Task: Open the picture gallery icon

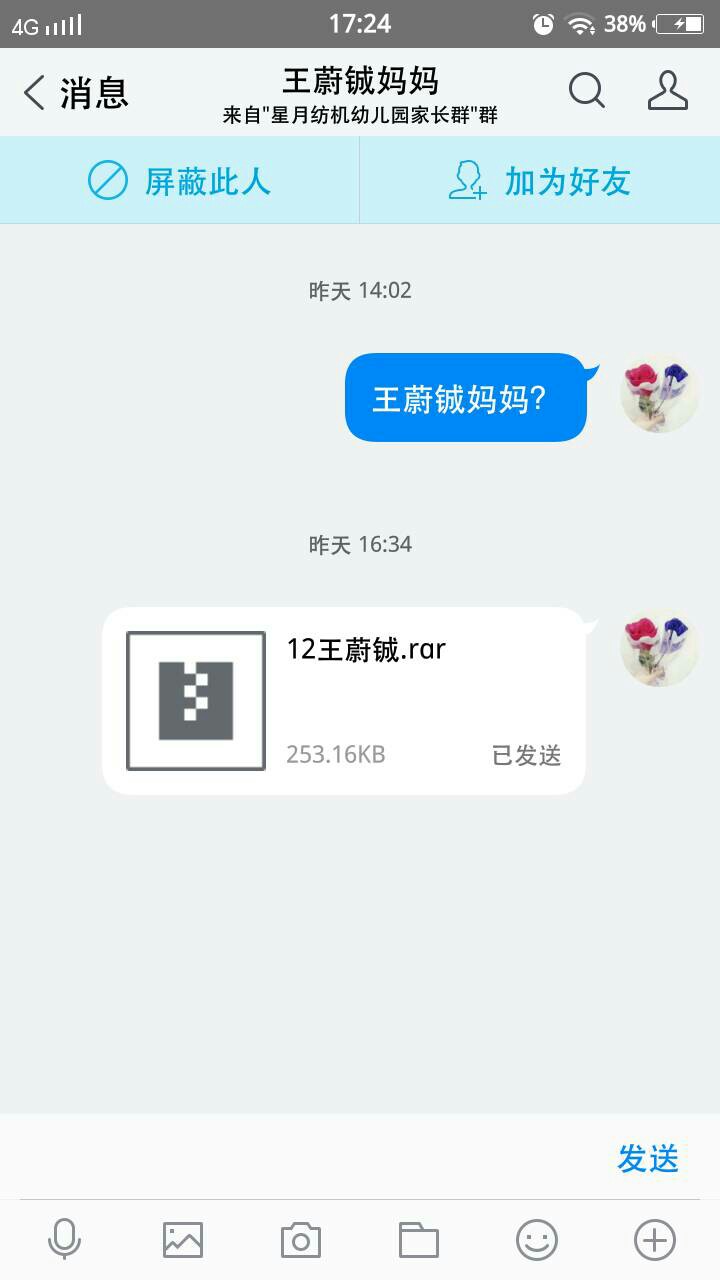Action: 183,1240
